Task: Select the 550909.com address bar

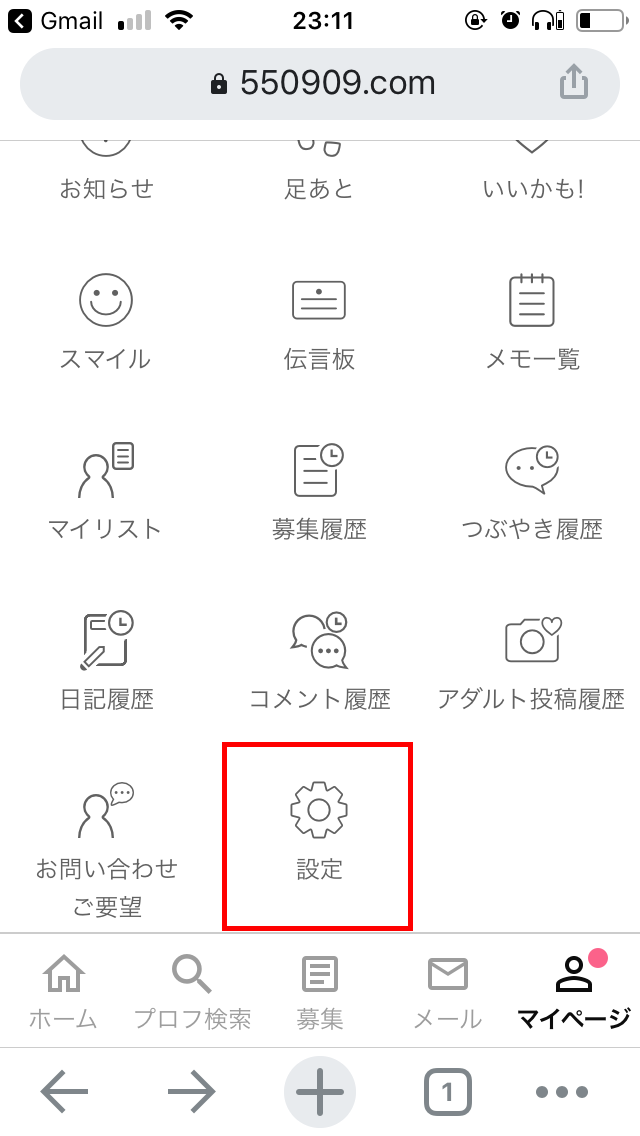Action: click(320, 83)
